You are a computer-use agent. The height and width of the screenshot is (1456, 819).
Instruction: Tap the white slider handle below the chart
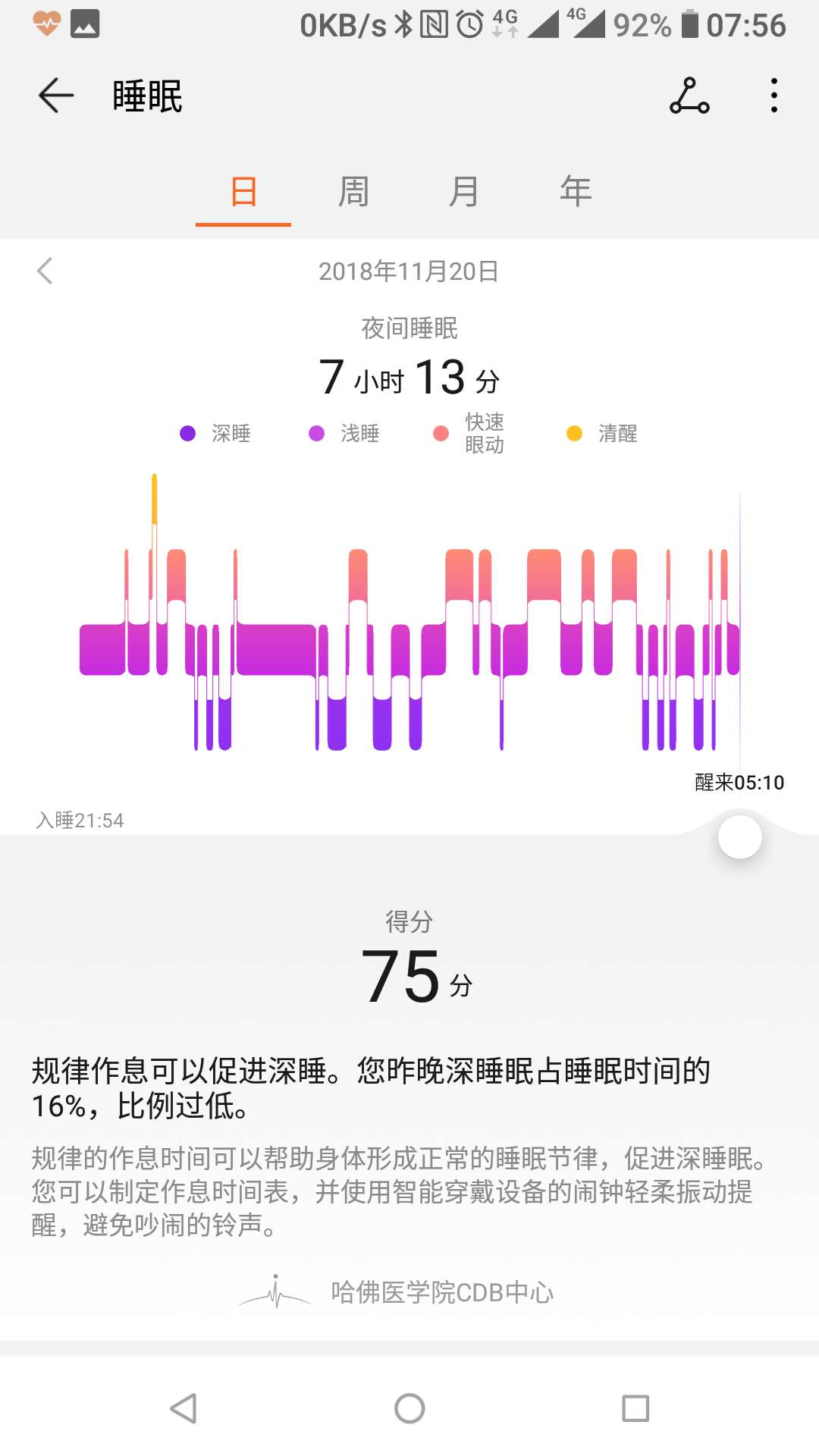[x=739, y=837]
